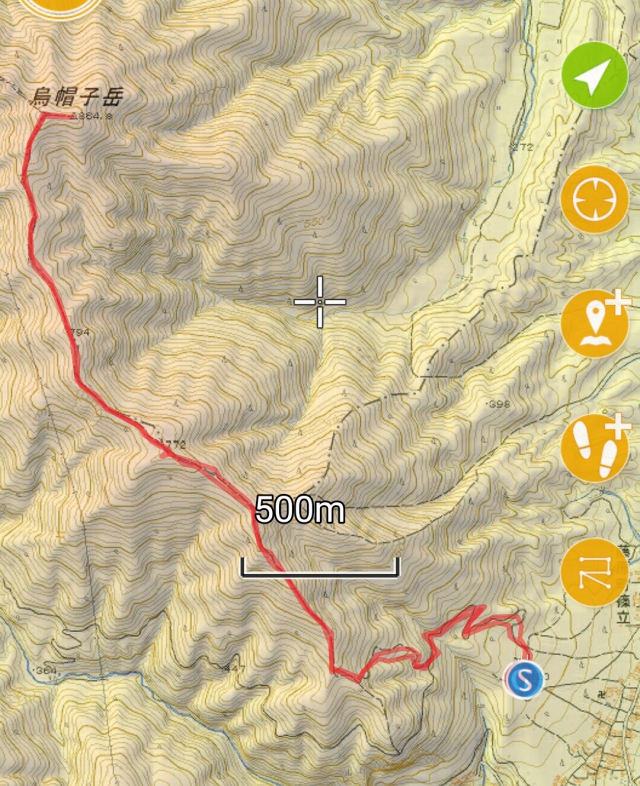Open the orange compass target button
Screen dimensions: 640x786
click(594, 200)
